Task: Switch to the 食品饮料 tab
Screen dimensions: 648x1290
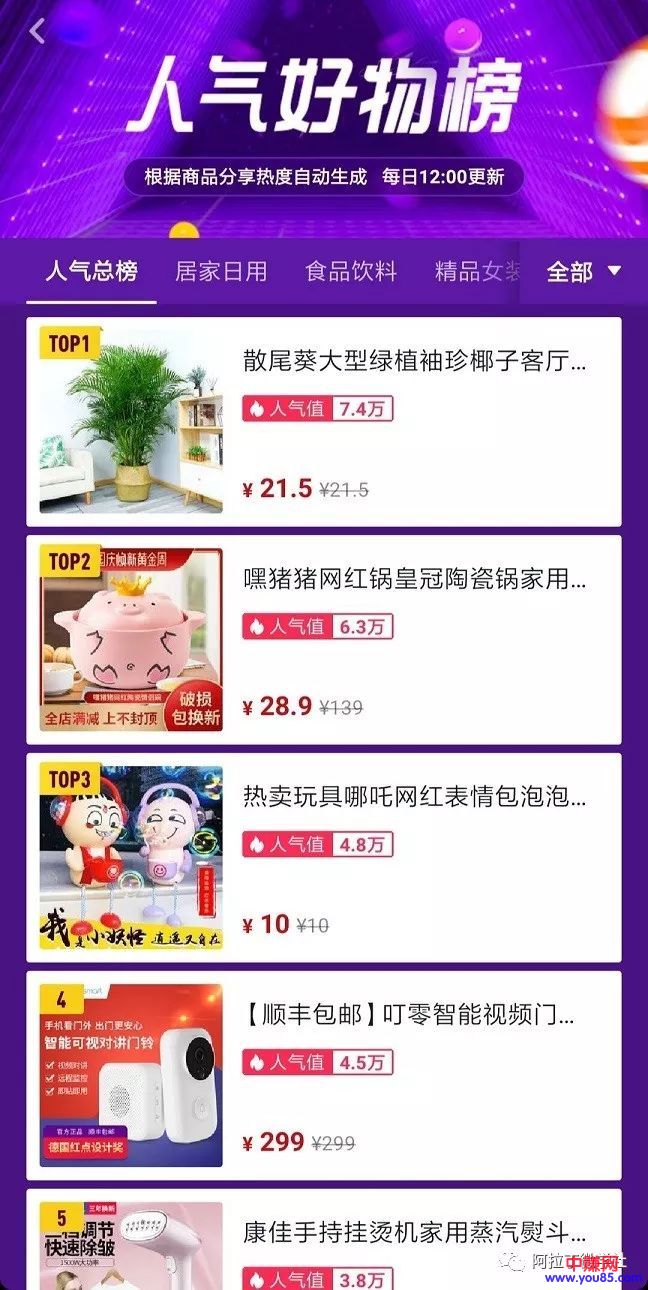Action: 351,271
